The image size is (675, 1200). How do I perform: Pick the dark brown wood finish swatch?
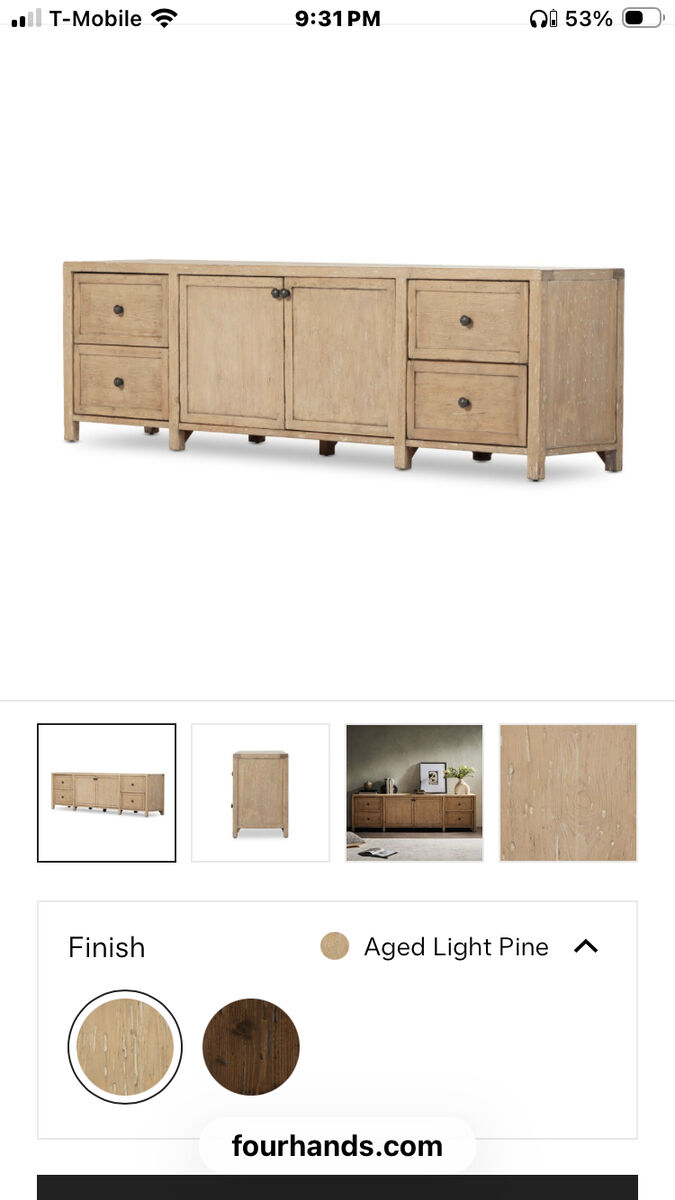(251, 1047)
